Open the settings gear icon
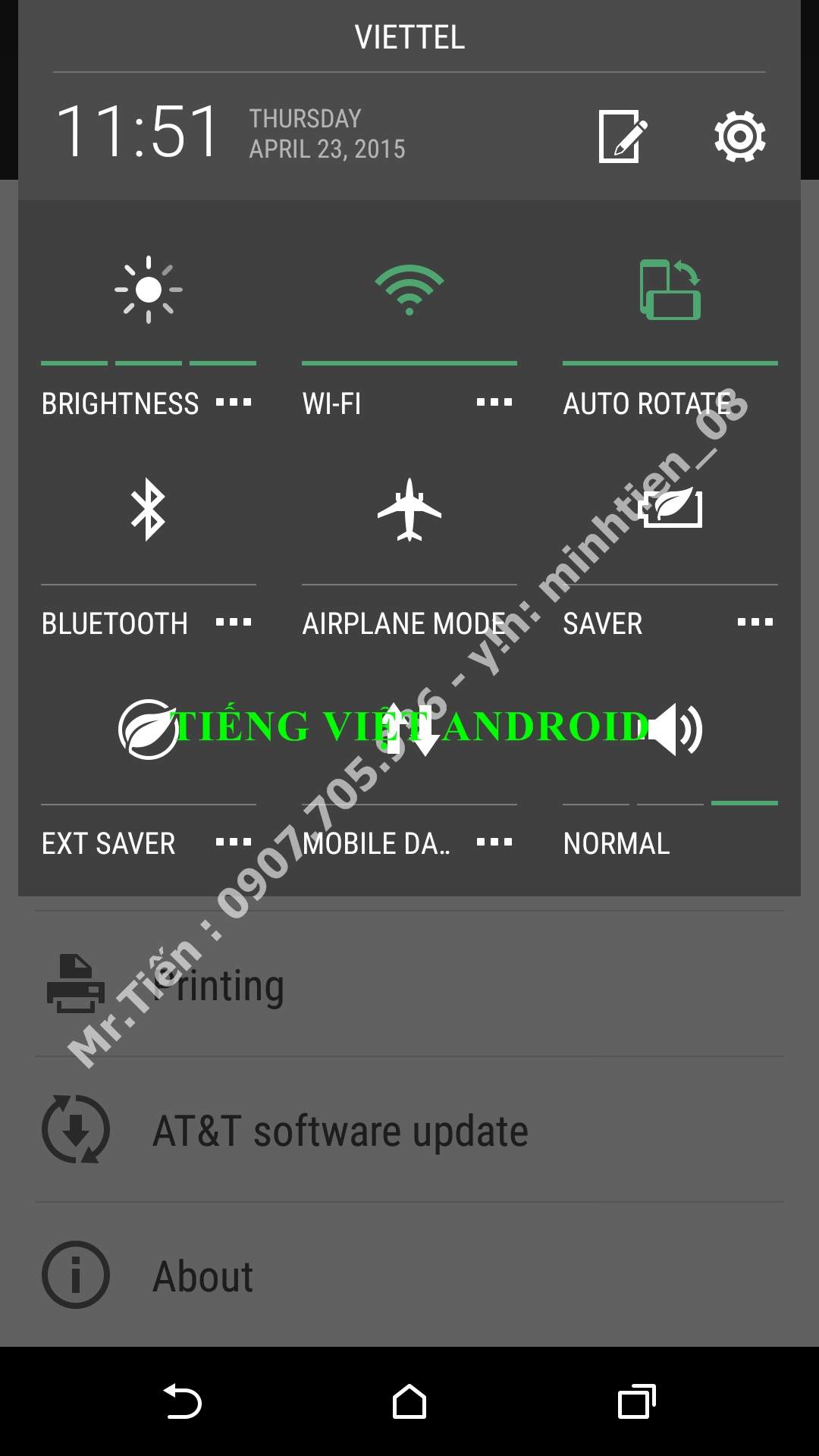 (x=739, y=136)
